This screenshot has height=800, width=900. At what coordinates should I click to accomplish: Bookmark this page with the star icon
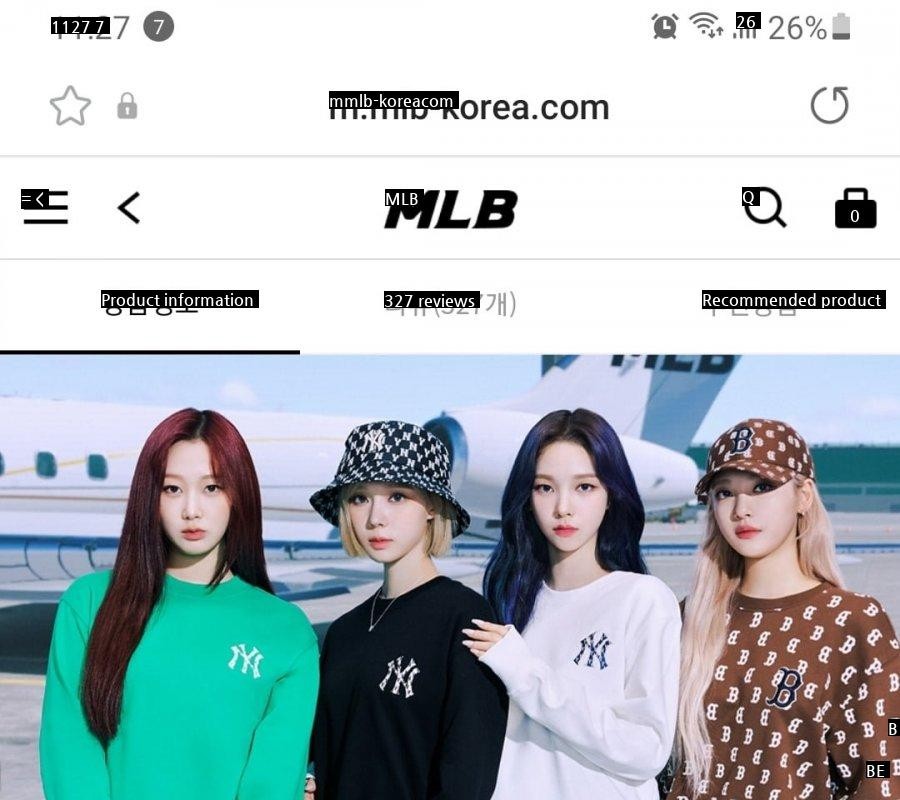70,106
